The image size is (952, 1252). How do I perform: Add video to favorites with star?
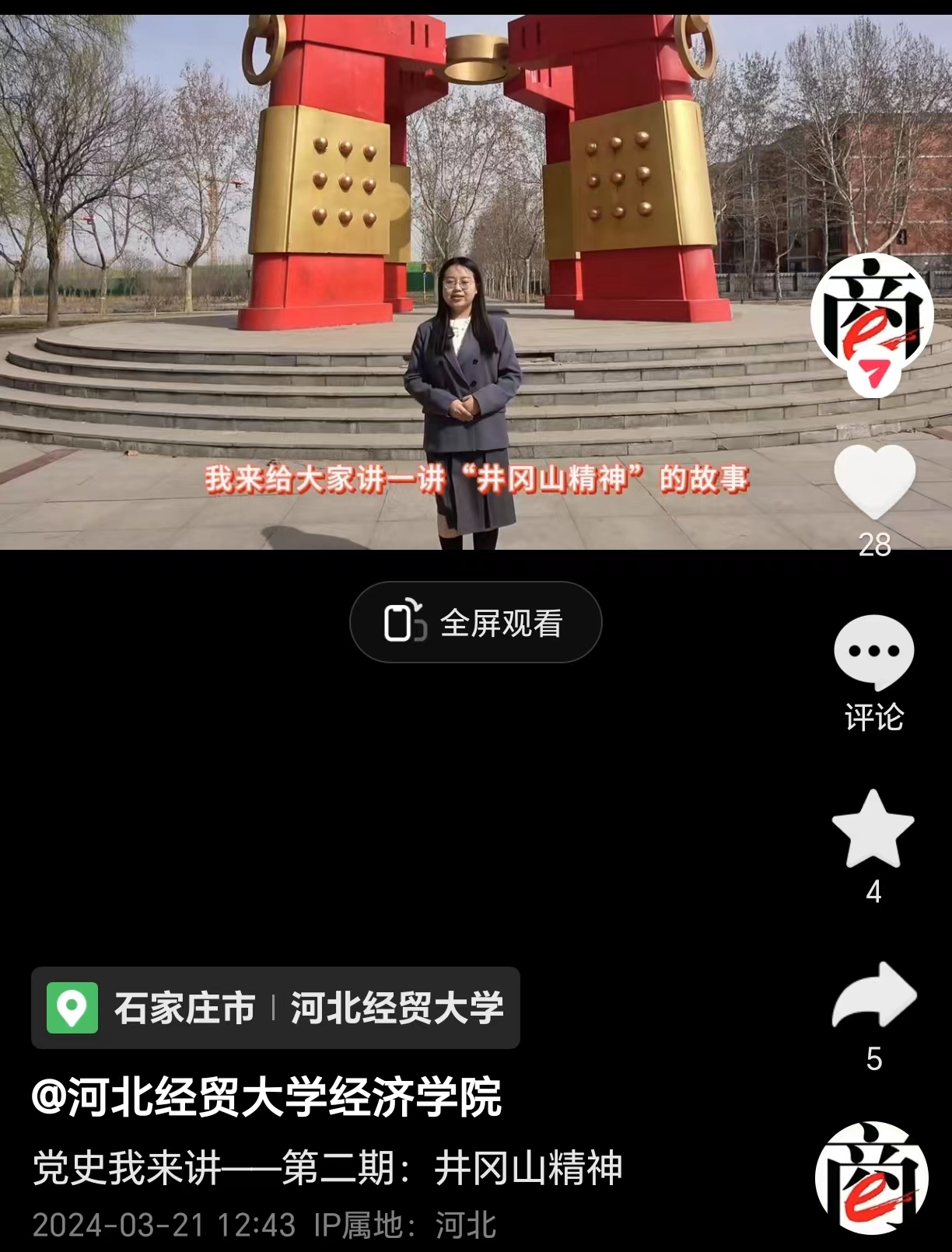click(873, 830)
